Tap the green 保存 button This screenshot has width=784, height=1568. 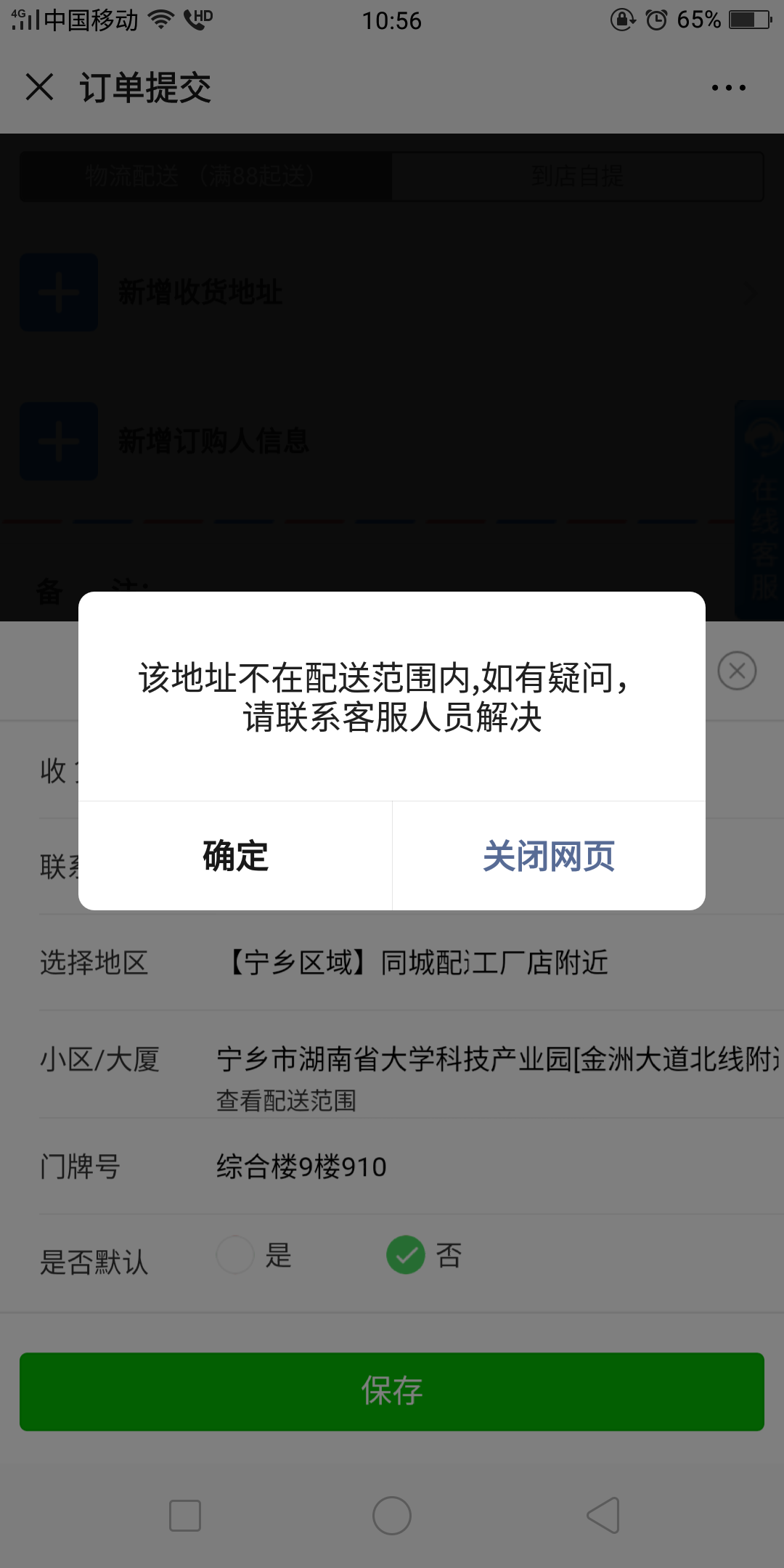tap(392, 1392)
